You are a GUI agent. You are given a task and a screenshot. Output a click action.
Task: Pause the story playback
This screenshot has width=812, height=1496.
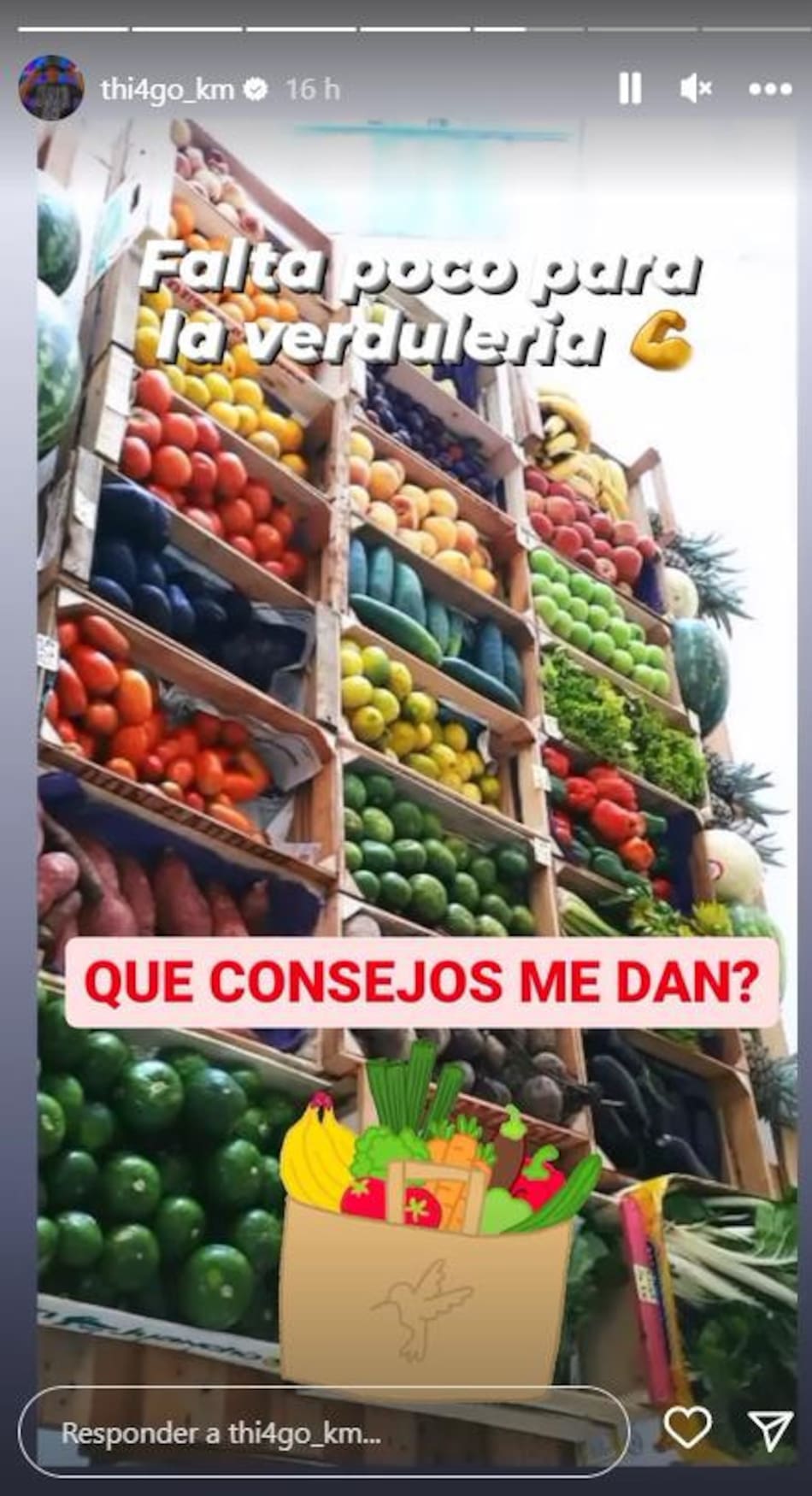pyautogui.click(x=630, y=88)
